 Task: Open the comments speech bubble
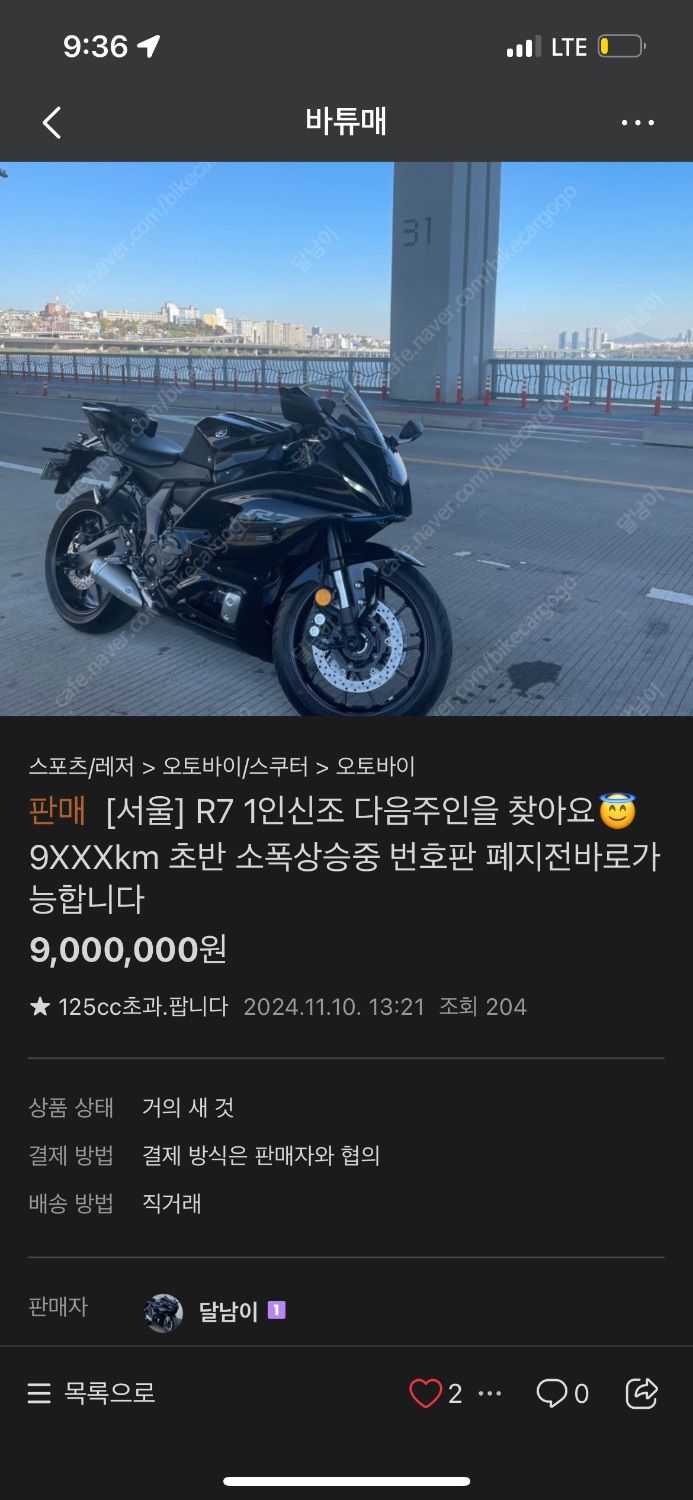pos(552,1393)
